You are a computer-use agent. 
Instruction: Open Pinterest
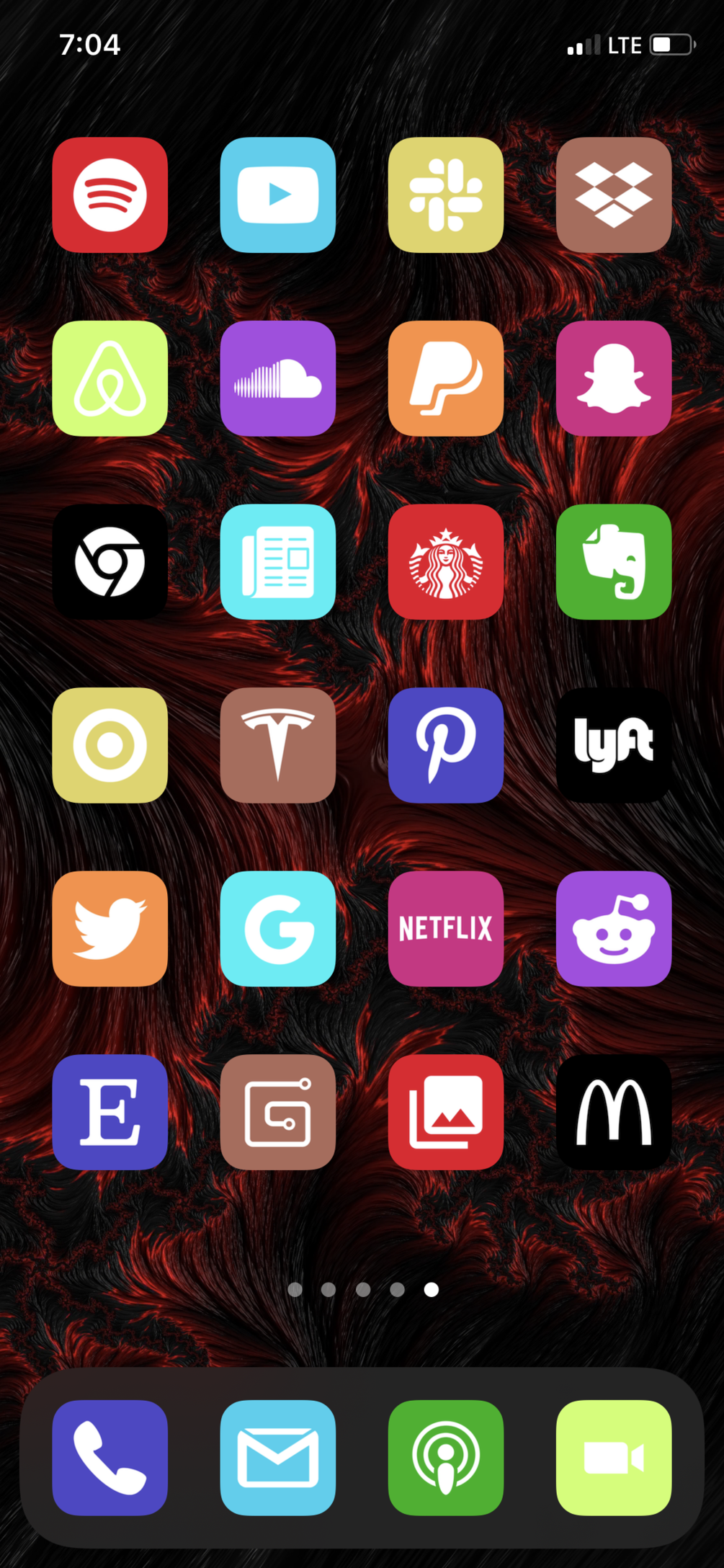point(445,745)
